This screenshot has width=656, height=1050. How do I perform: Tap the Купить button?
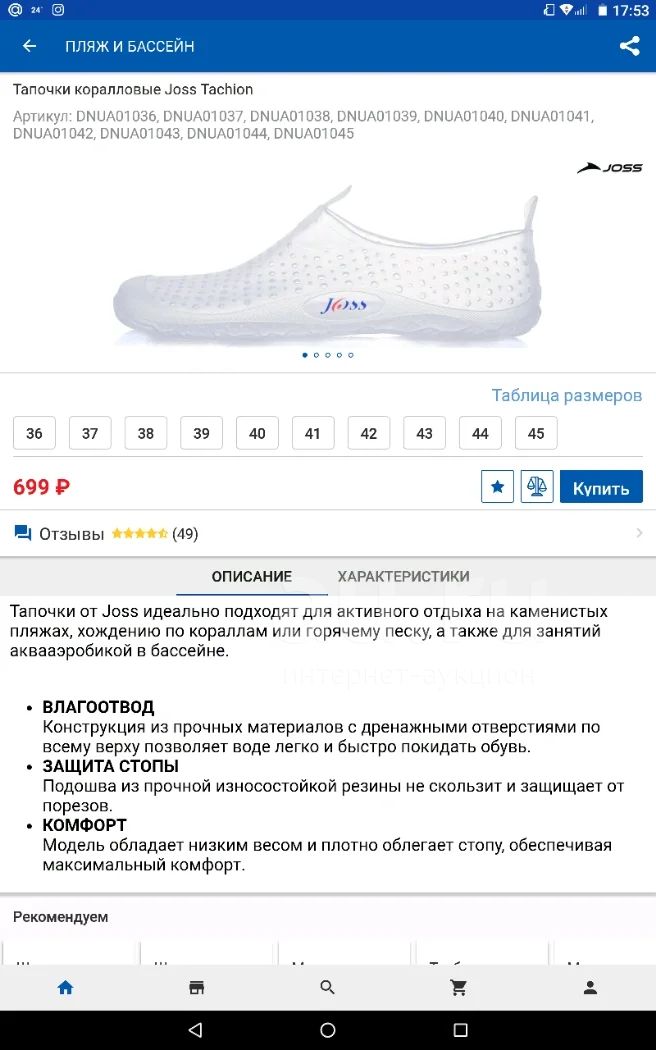601,487
